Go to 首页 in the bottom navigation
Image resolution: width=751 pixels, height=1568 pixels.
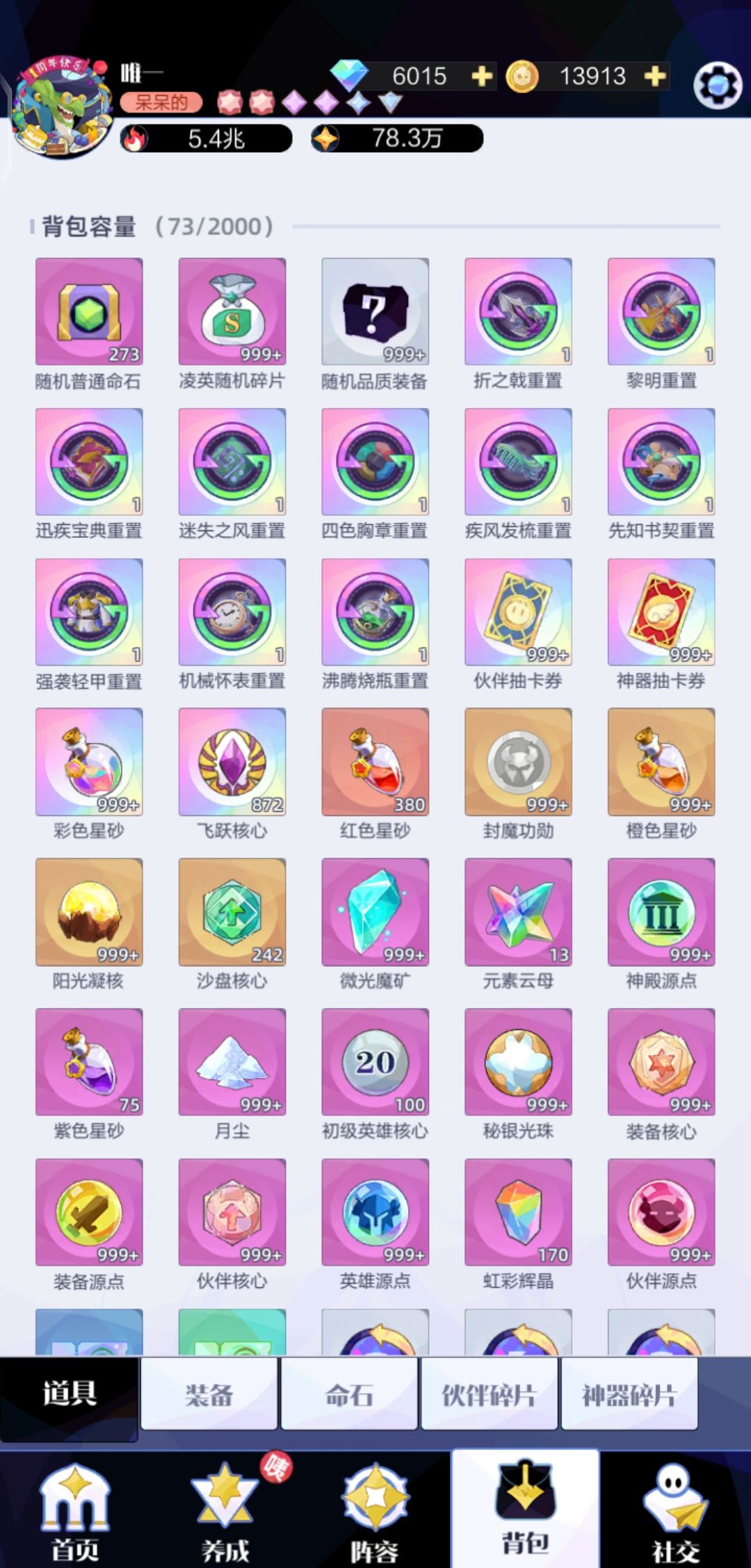pyautogui.click(x=75, y=1511)
